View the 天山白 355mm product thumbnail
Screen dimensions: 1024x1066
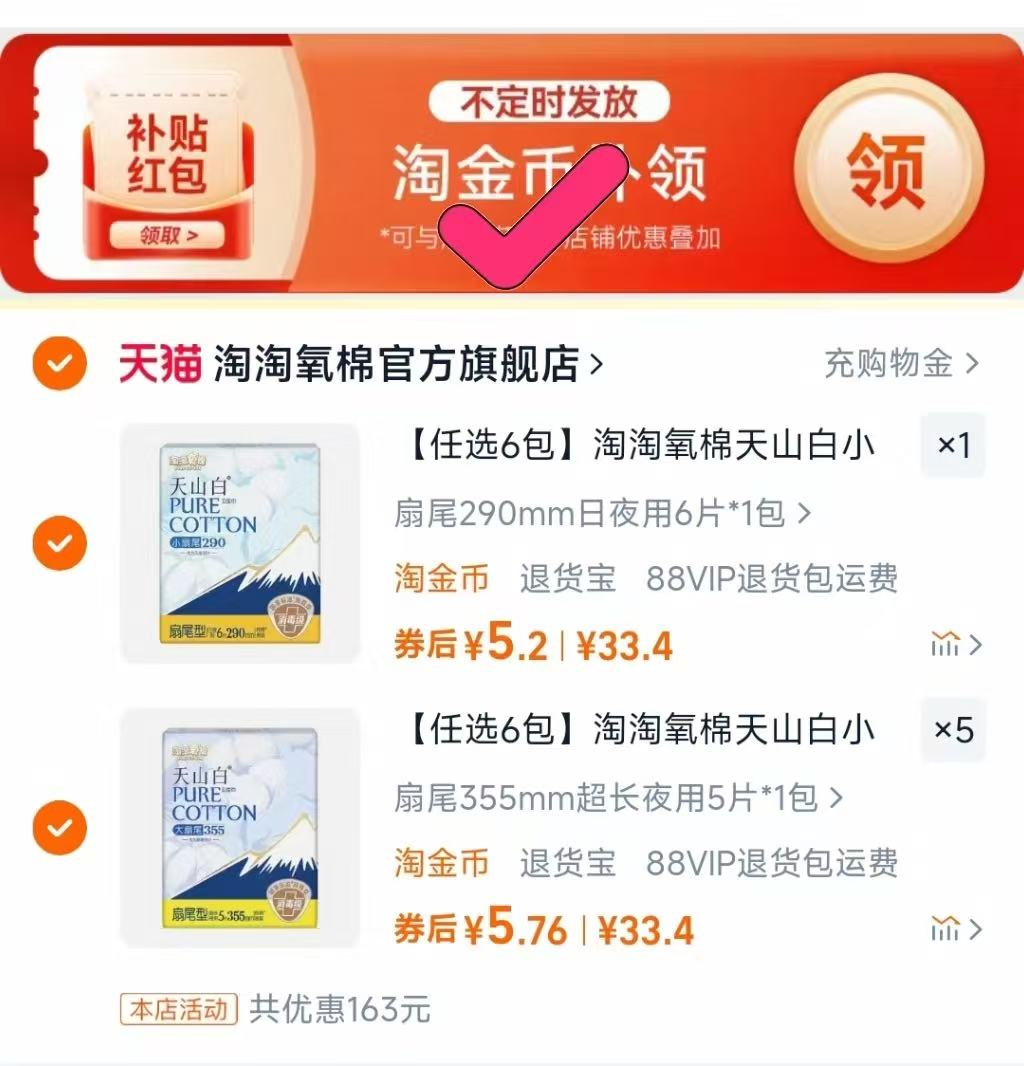[240, 827]
